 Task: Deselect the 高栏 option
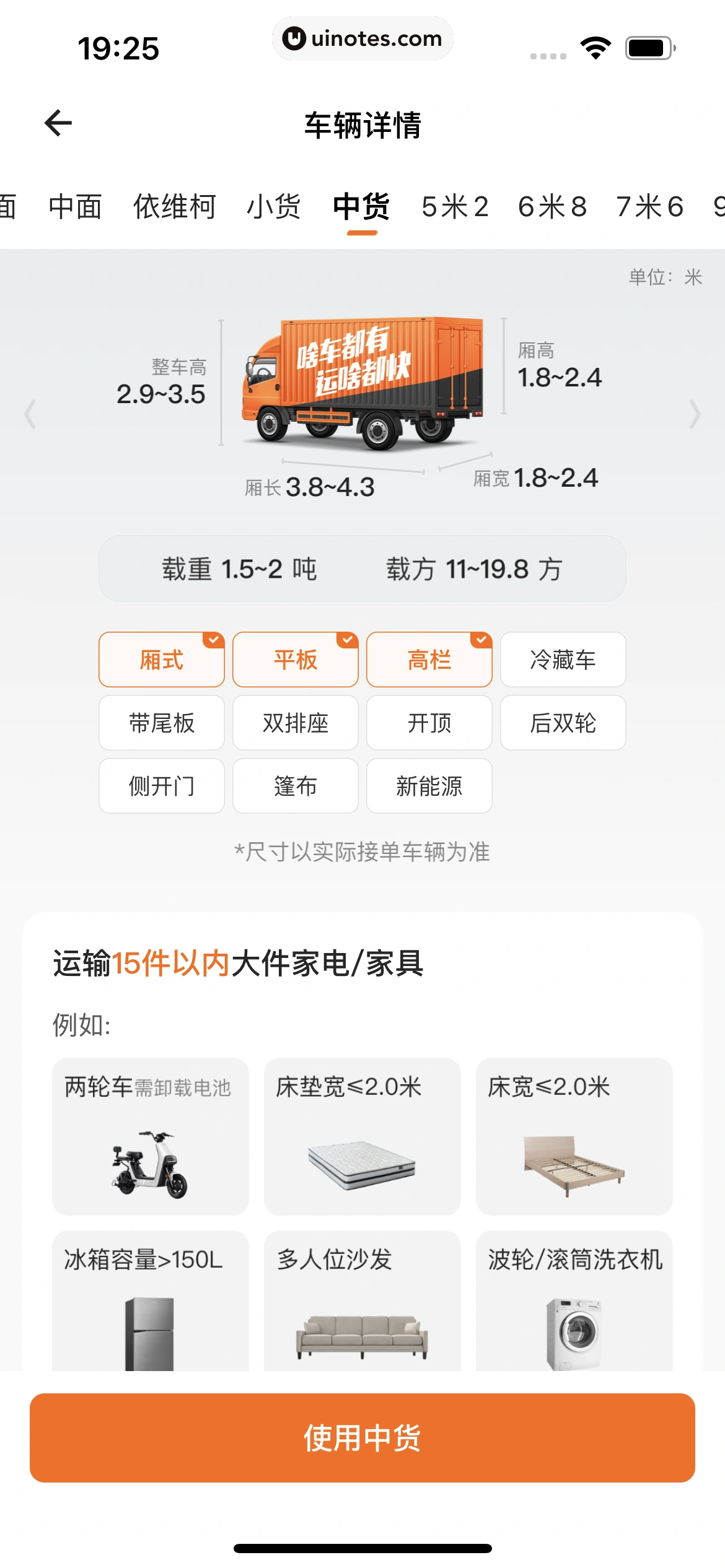click(x=429, y=660)
